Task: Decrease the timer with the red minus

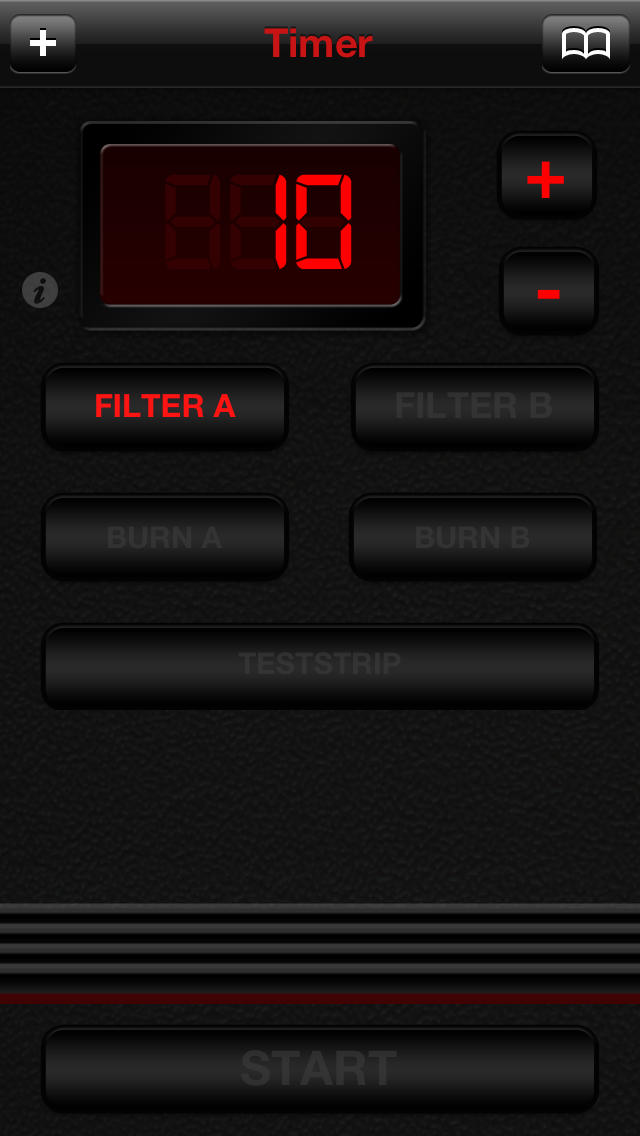Action: (x=549, y=292)
